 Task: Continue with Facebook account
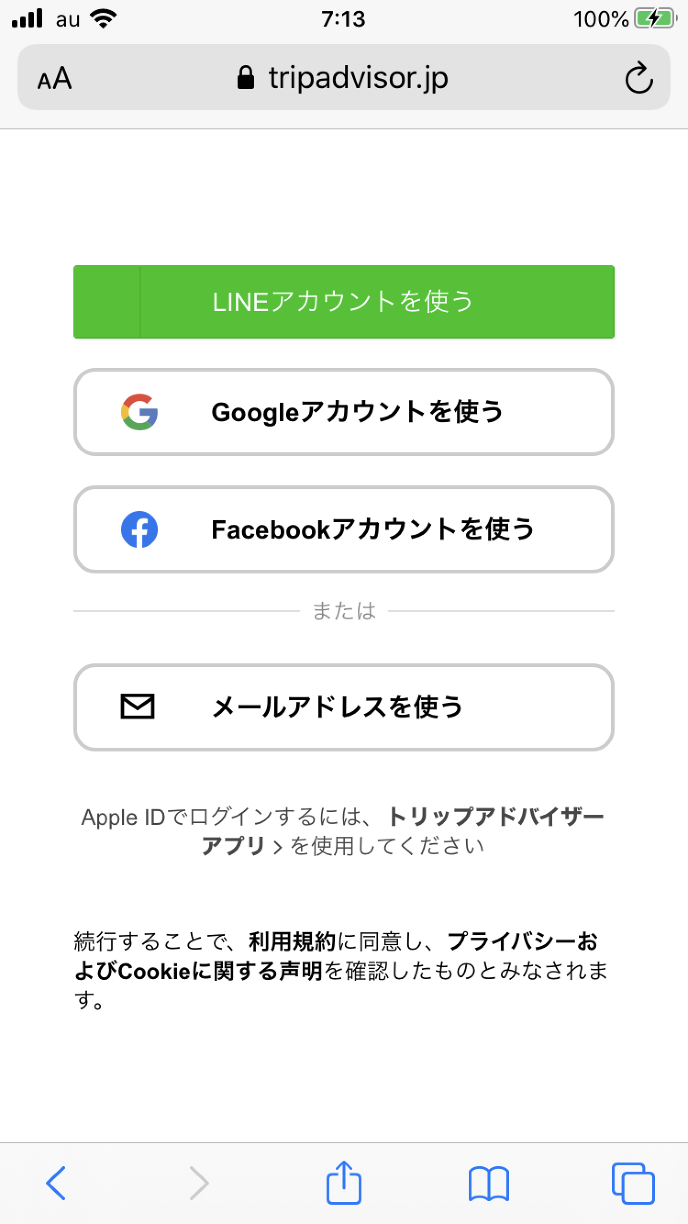343,529
